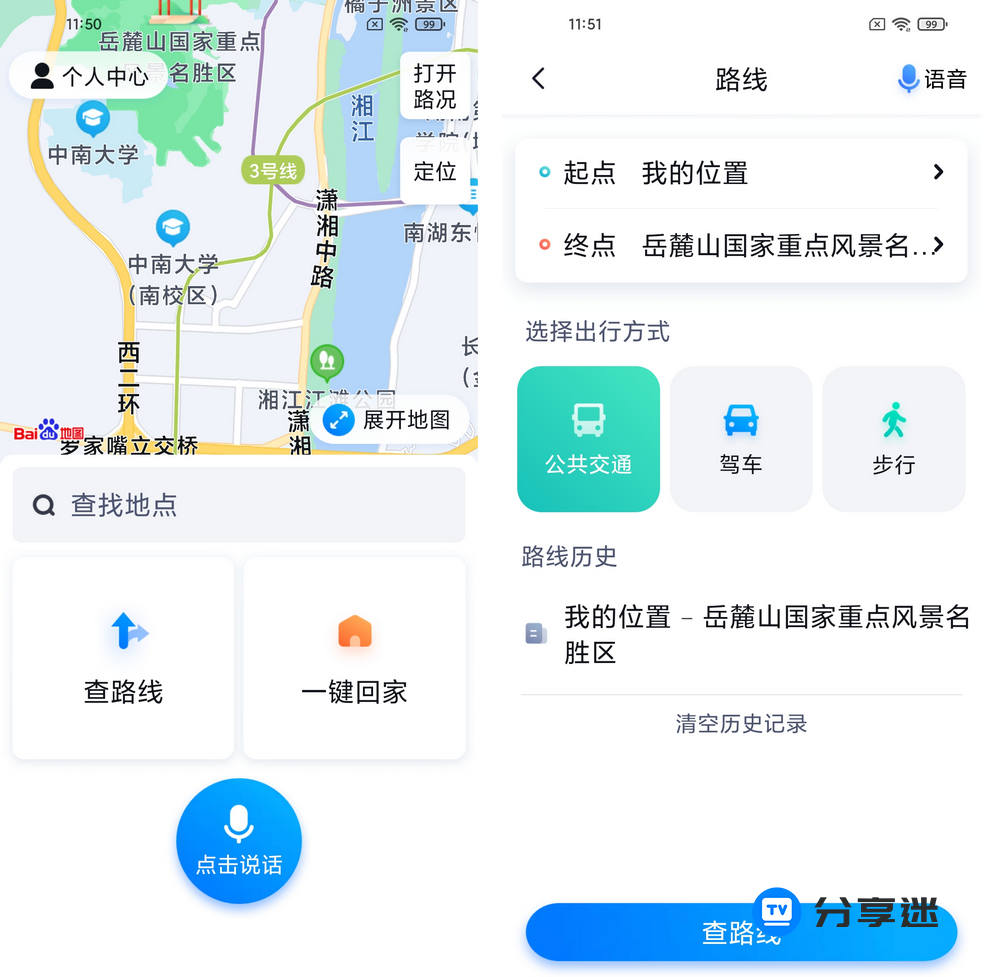Choose 公共交通 travel mode
This screenshot has height=977, width=1000.
588,439
